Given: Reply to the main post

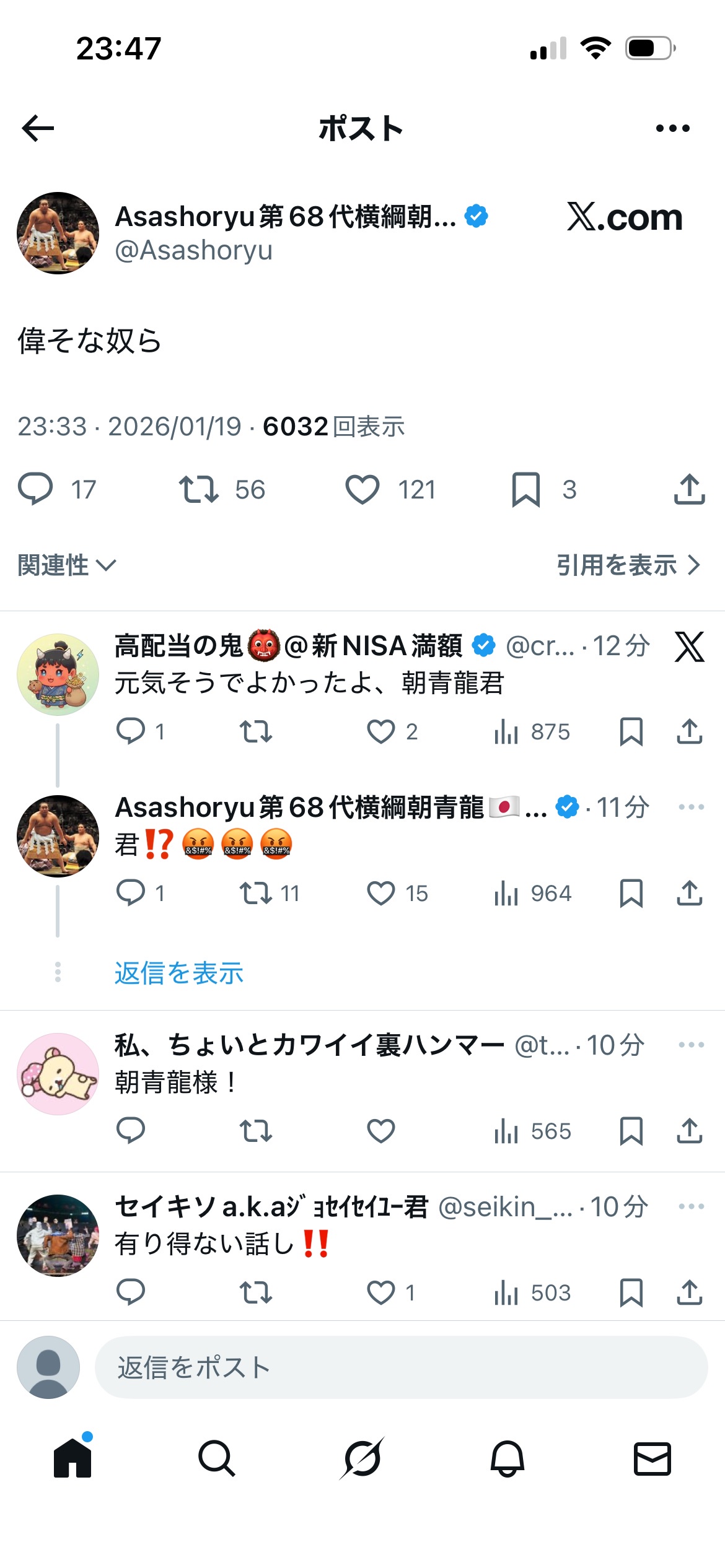Looking at the screenshot, I should (35, 489).
